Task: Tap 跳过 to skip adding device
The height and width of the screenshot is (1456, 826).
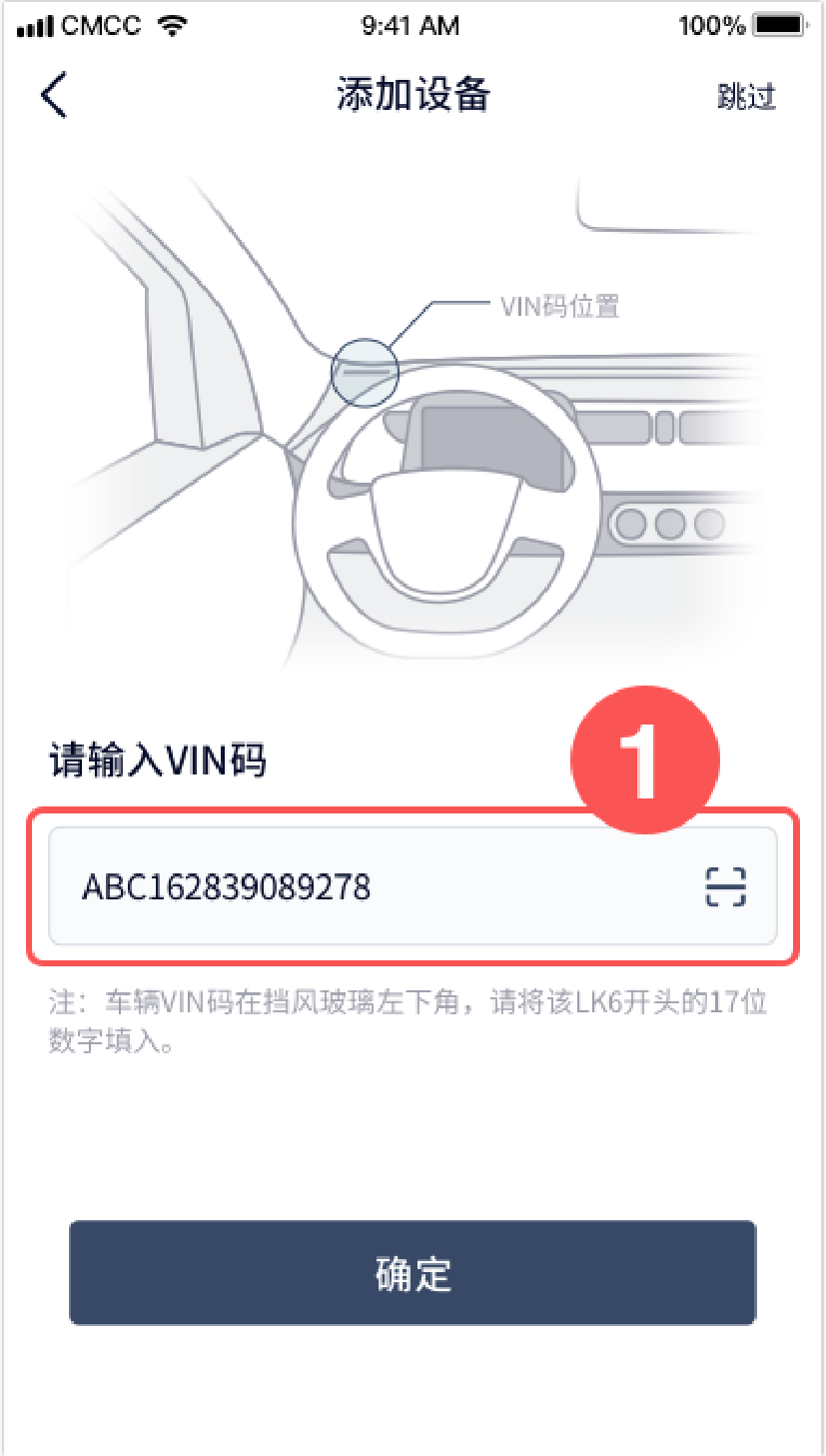Action: [x=746, y=97]
